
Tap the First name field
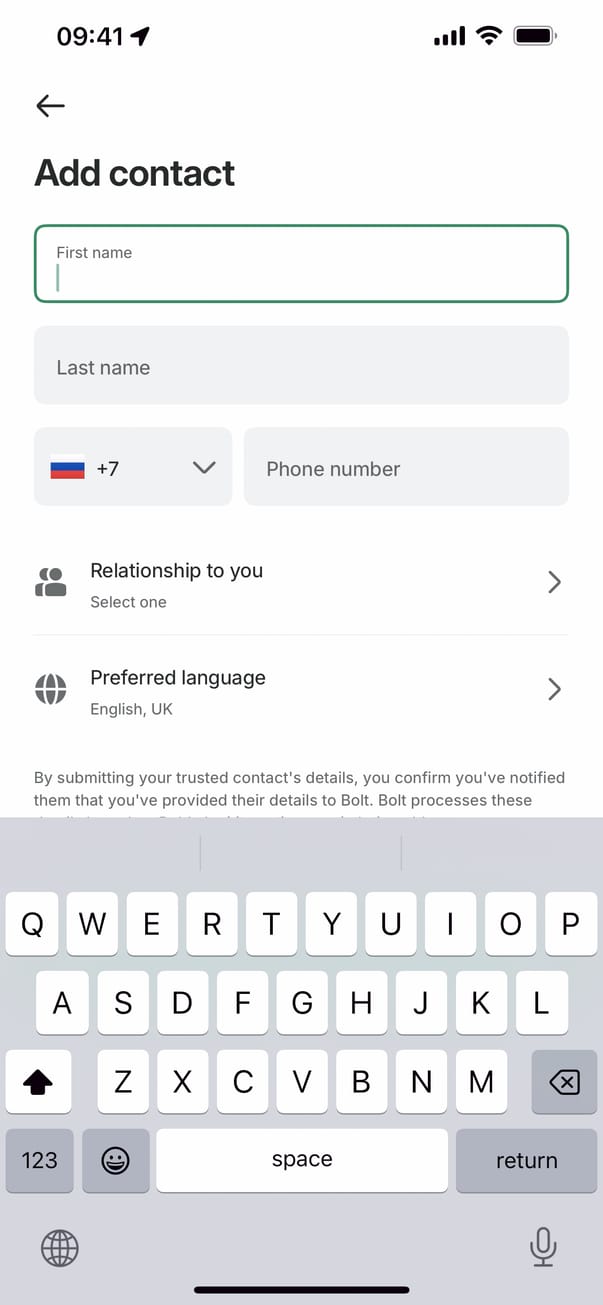coord(301,264)
